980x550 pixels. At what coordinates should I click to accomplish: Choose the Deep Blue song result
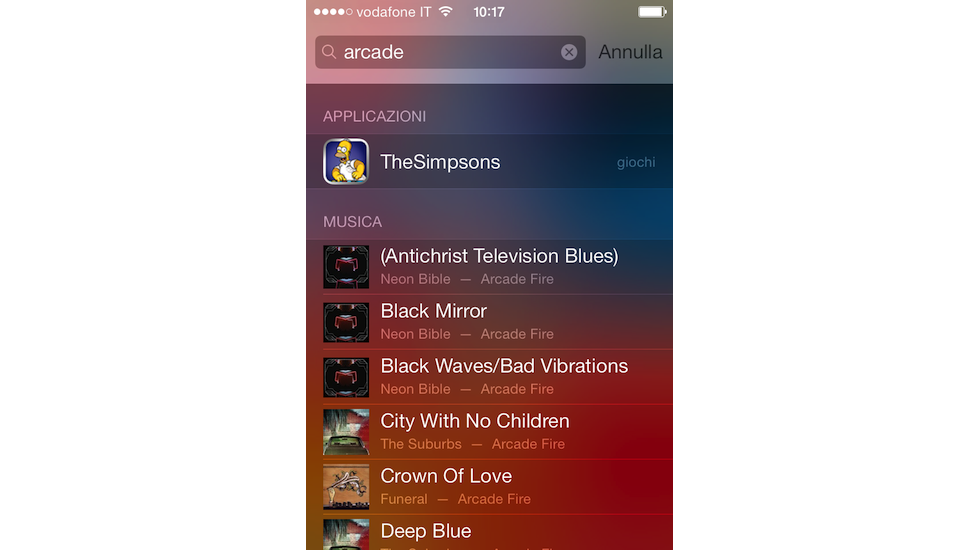click(489, 533)
